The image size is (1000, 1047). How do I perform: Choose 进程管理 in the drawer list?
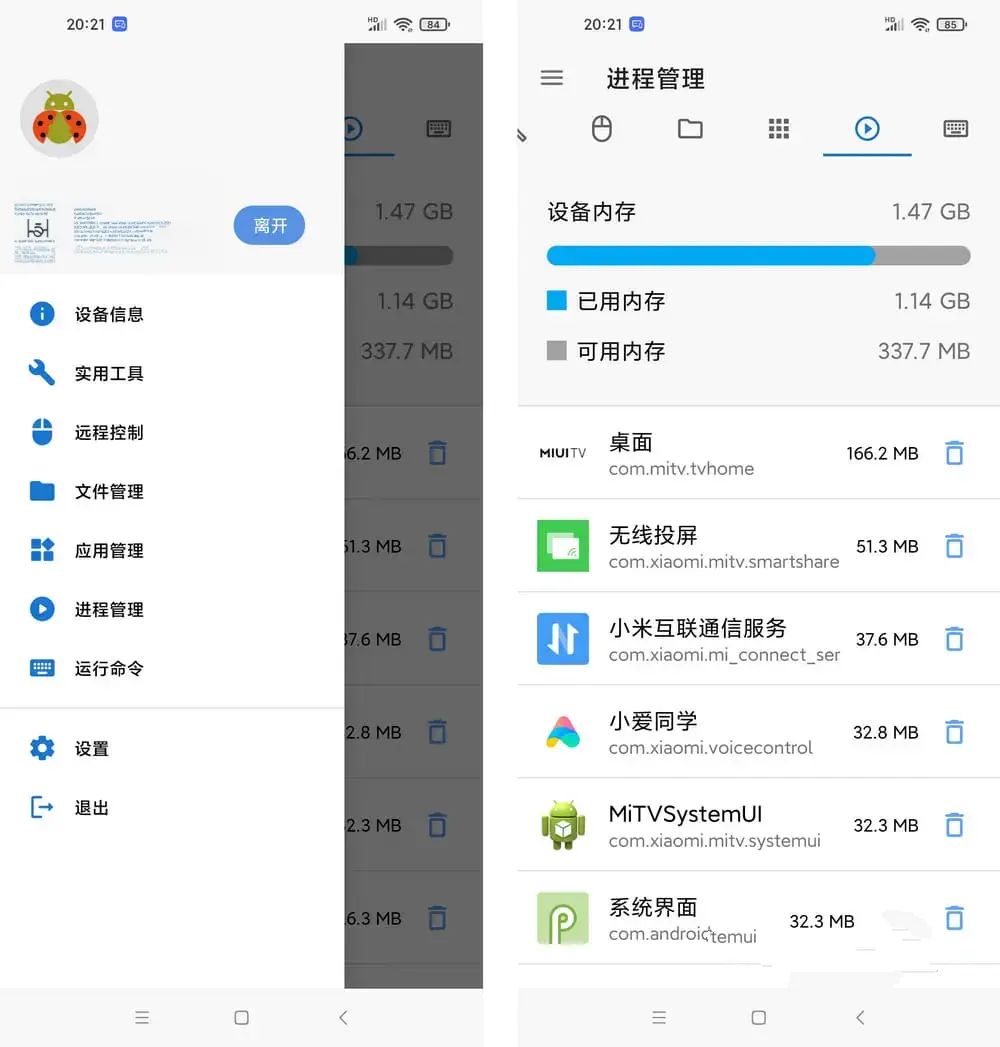[108, 609]
